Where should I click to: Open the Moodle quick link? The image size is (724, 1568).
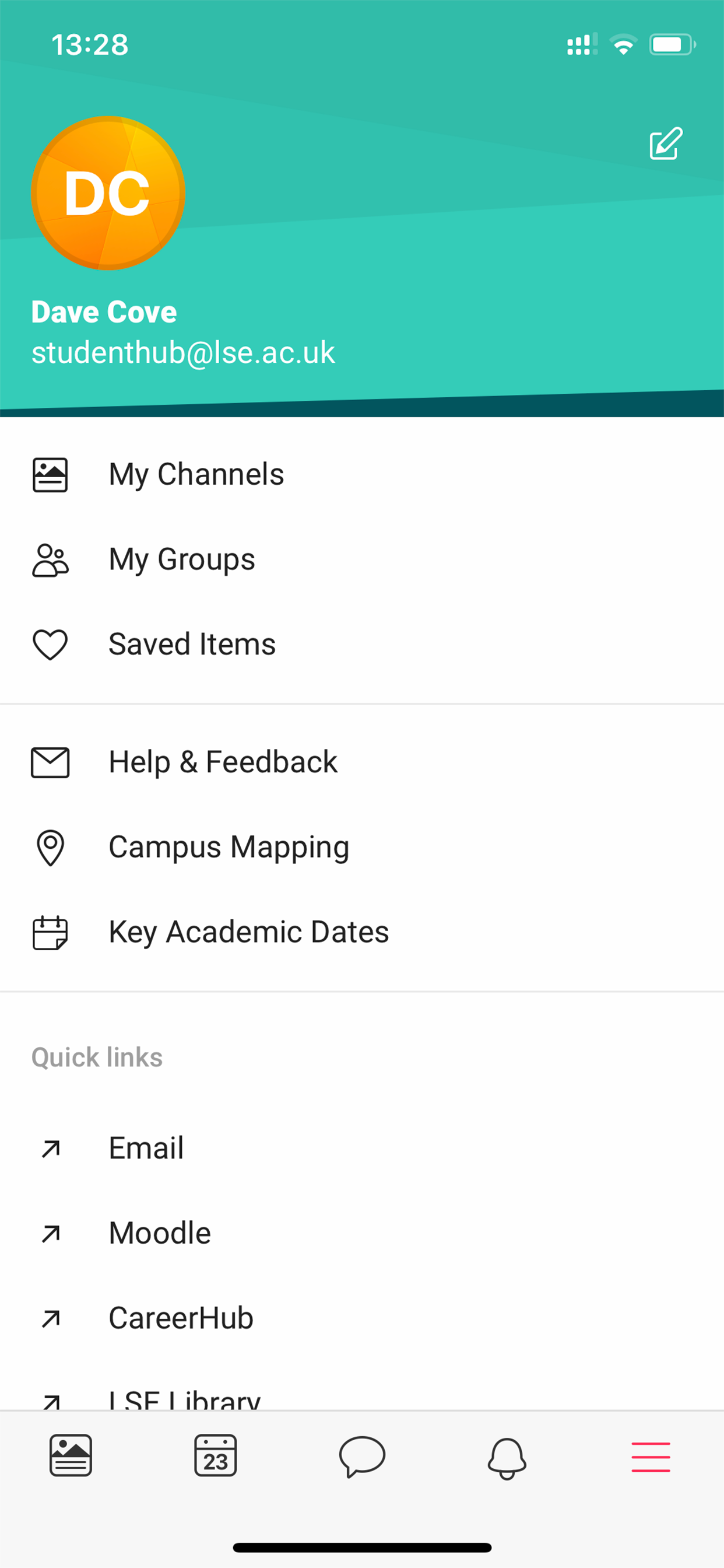point(362,1233)
